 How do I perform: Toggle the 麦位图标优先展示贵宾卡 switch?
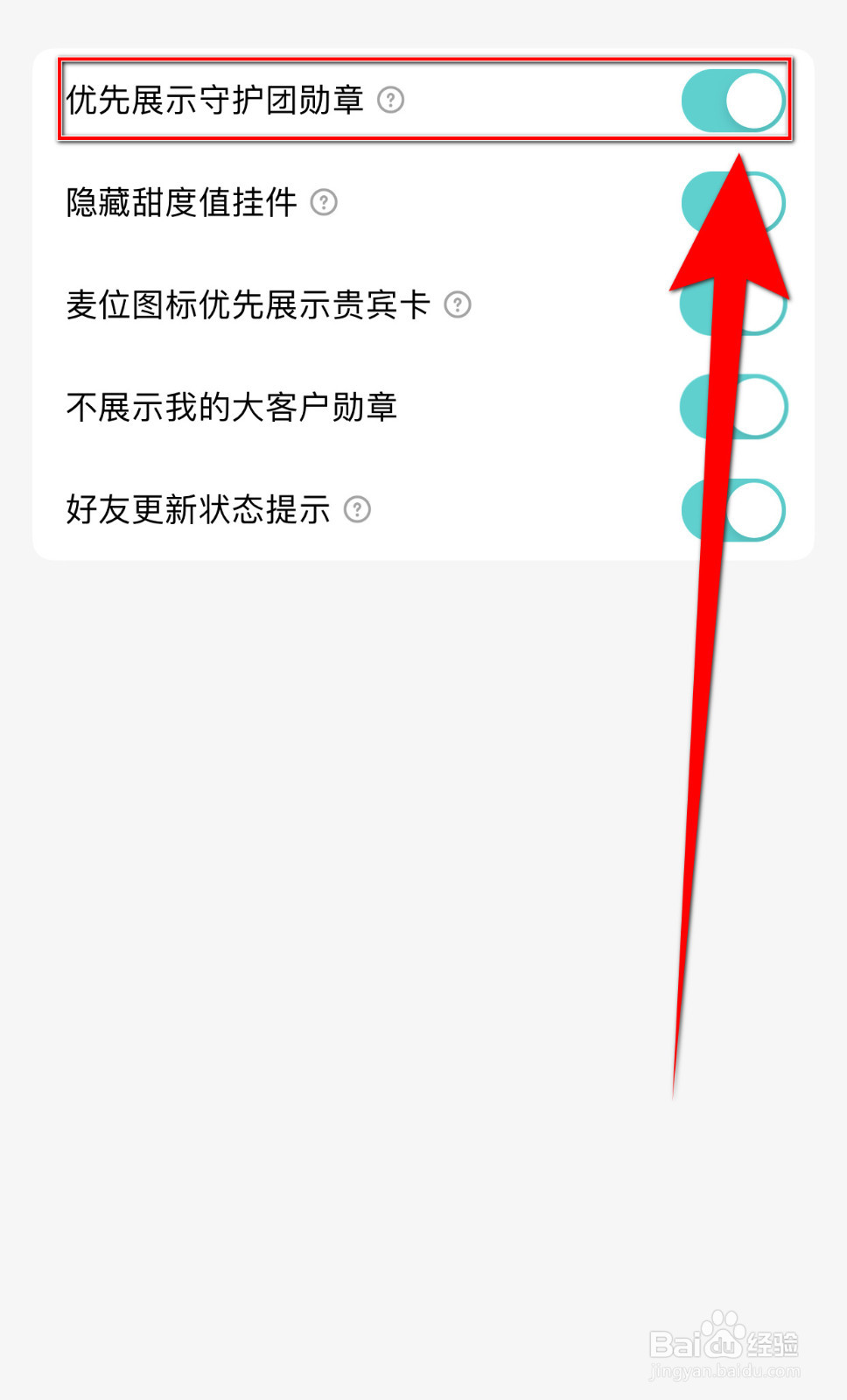point(735,306)
